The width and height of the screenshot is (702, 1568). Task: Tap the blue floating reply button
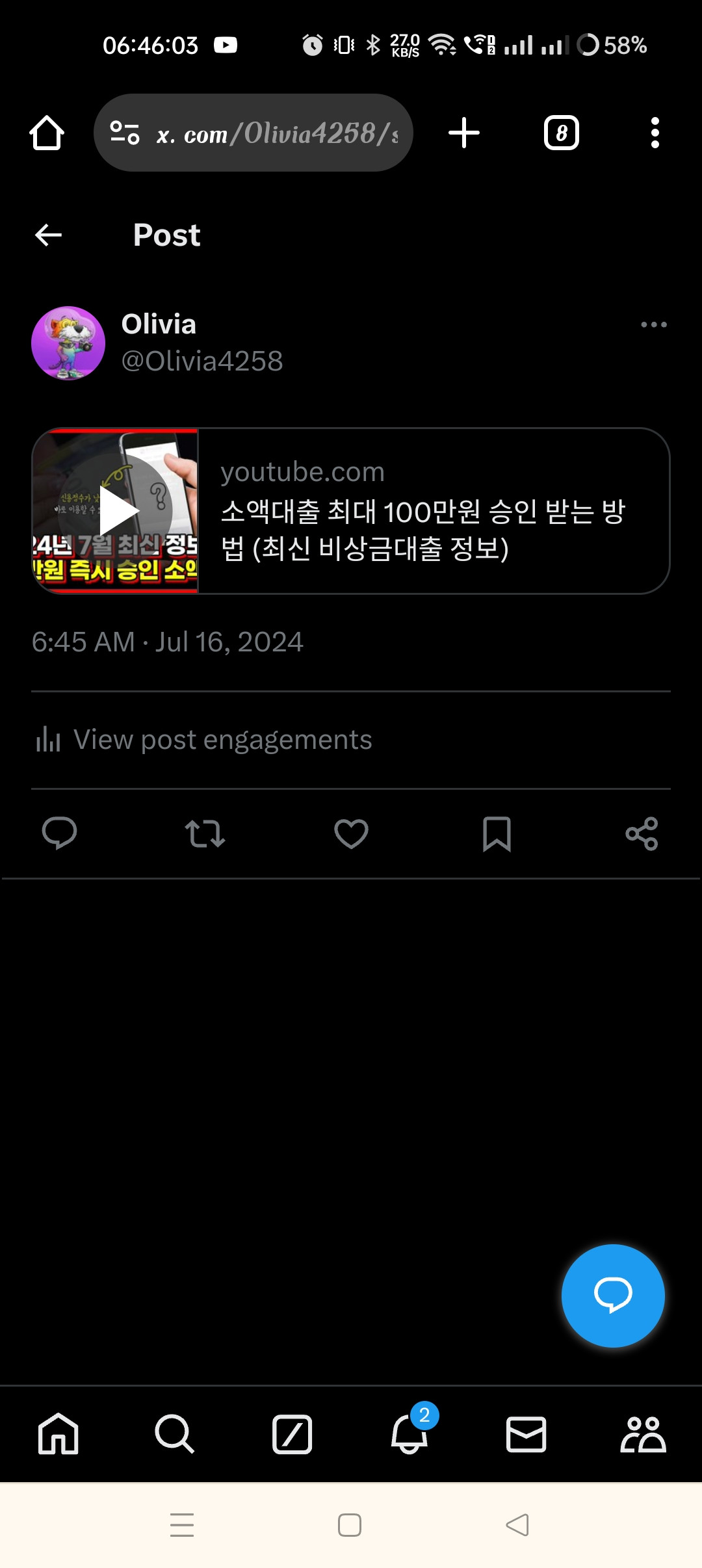point(613,1296)
